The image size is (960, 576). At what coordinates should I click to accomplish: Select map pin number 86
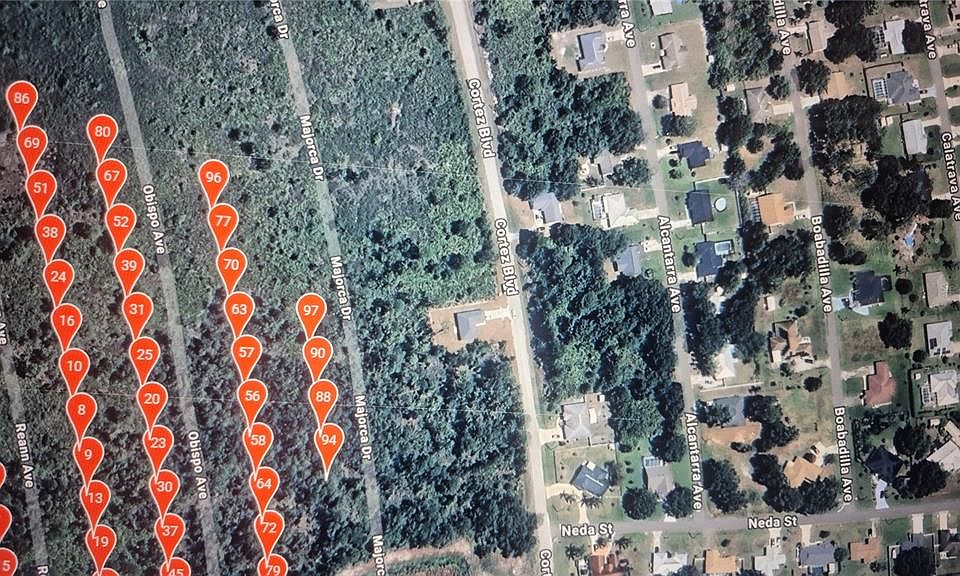[21, 99]
